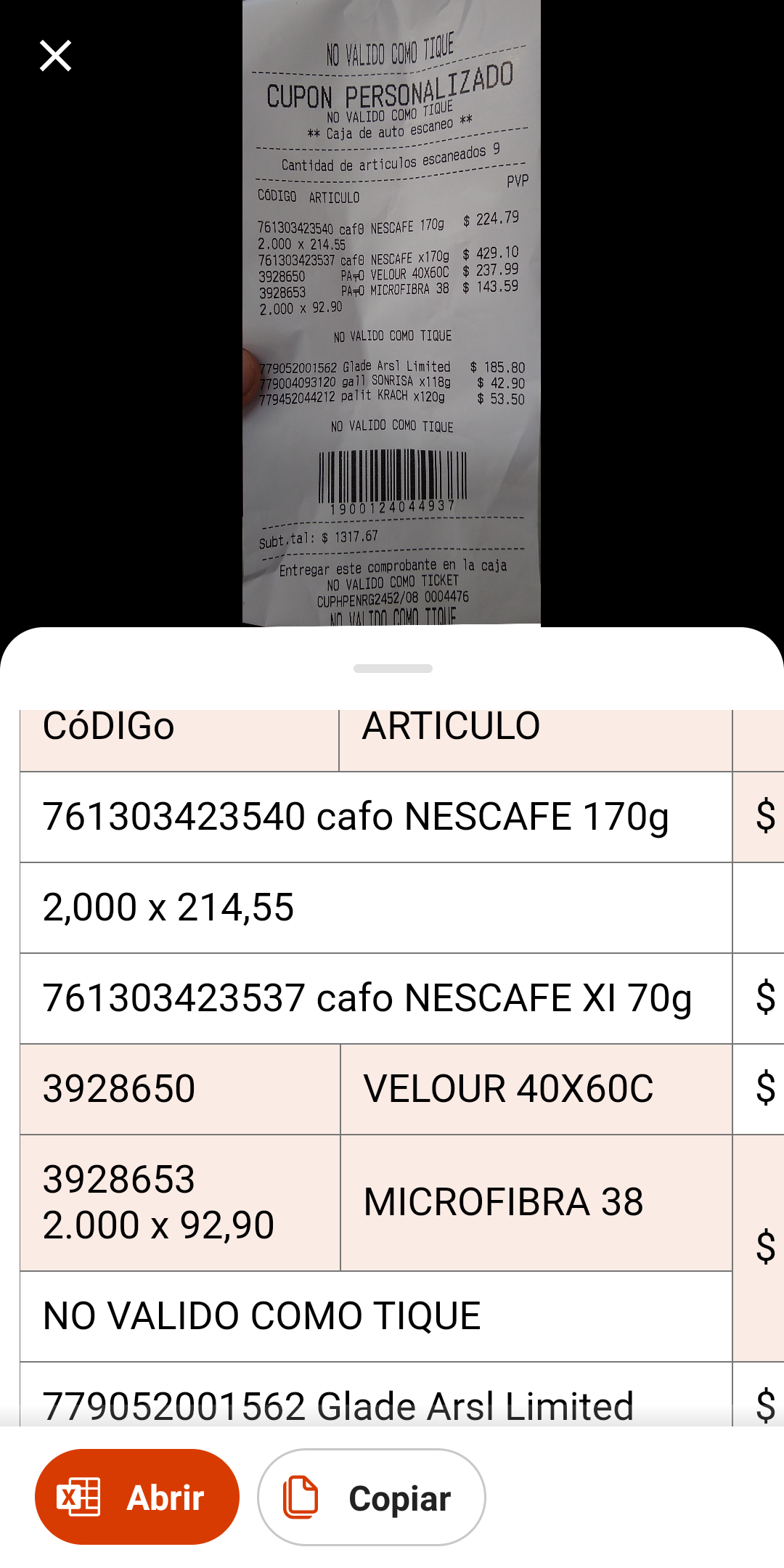Copy the extracted table with Copiar
This screenshot has height=1568, width=784.
371,1497
